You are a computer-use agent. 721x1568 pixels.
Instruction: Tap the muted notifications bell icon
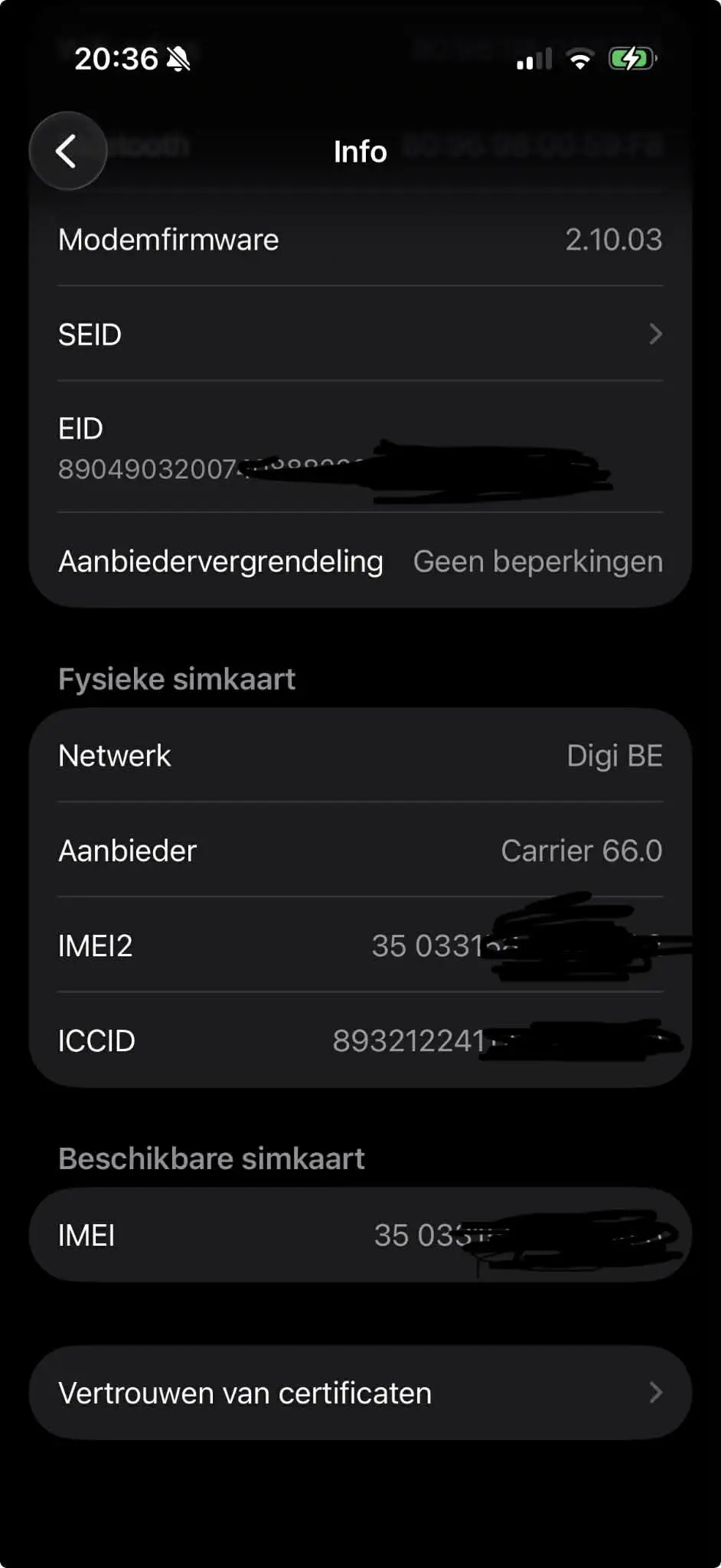[178, 59]
